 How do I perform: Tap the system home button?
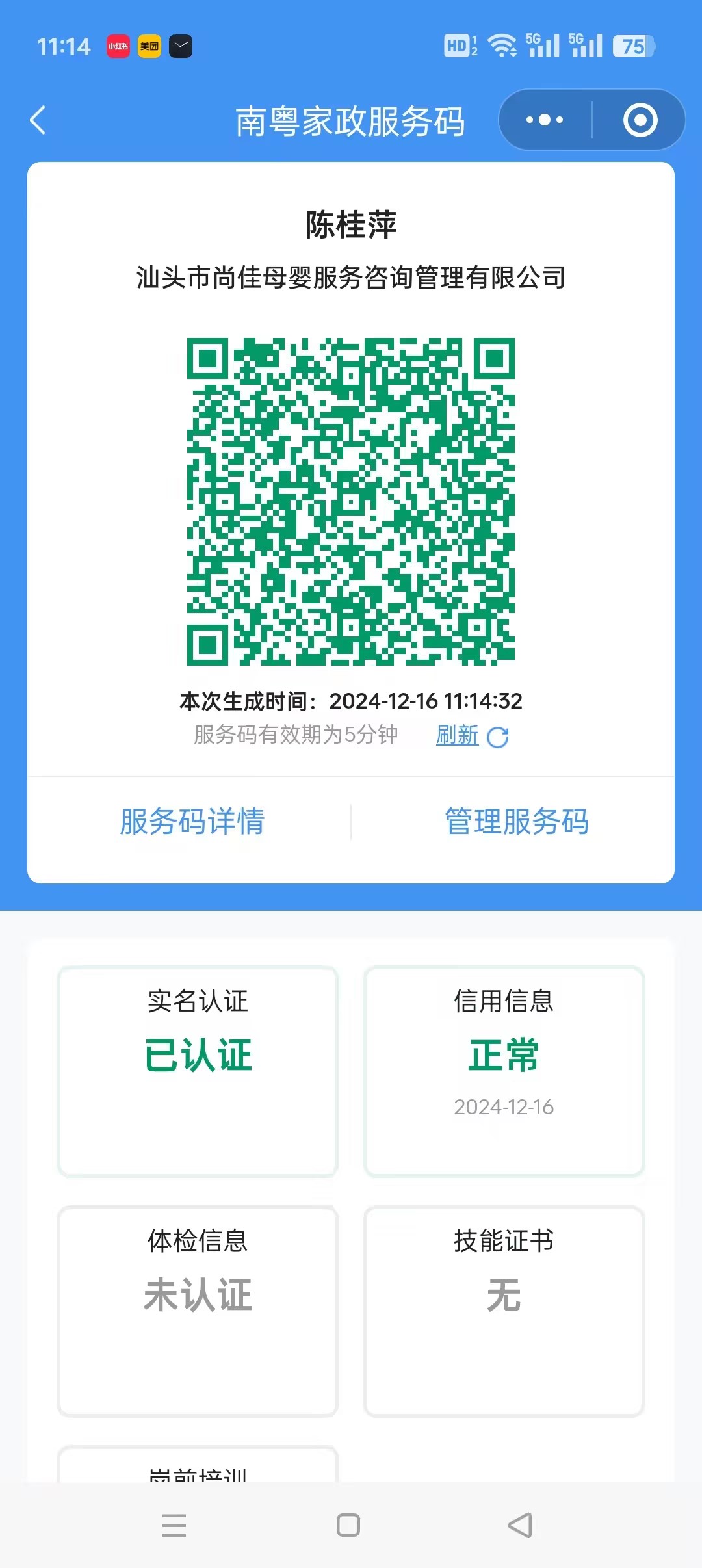click(348, 1525)
